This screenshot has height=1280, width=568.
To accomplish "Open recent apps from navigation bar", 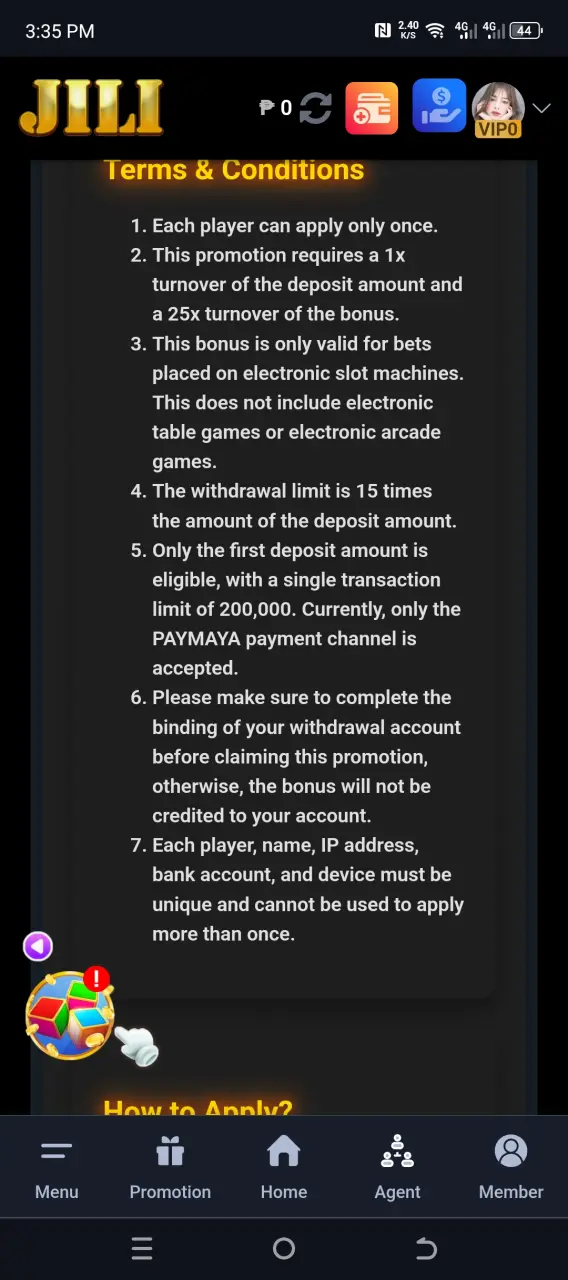I will (142, 1248).
